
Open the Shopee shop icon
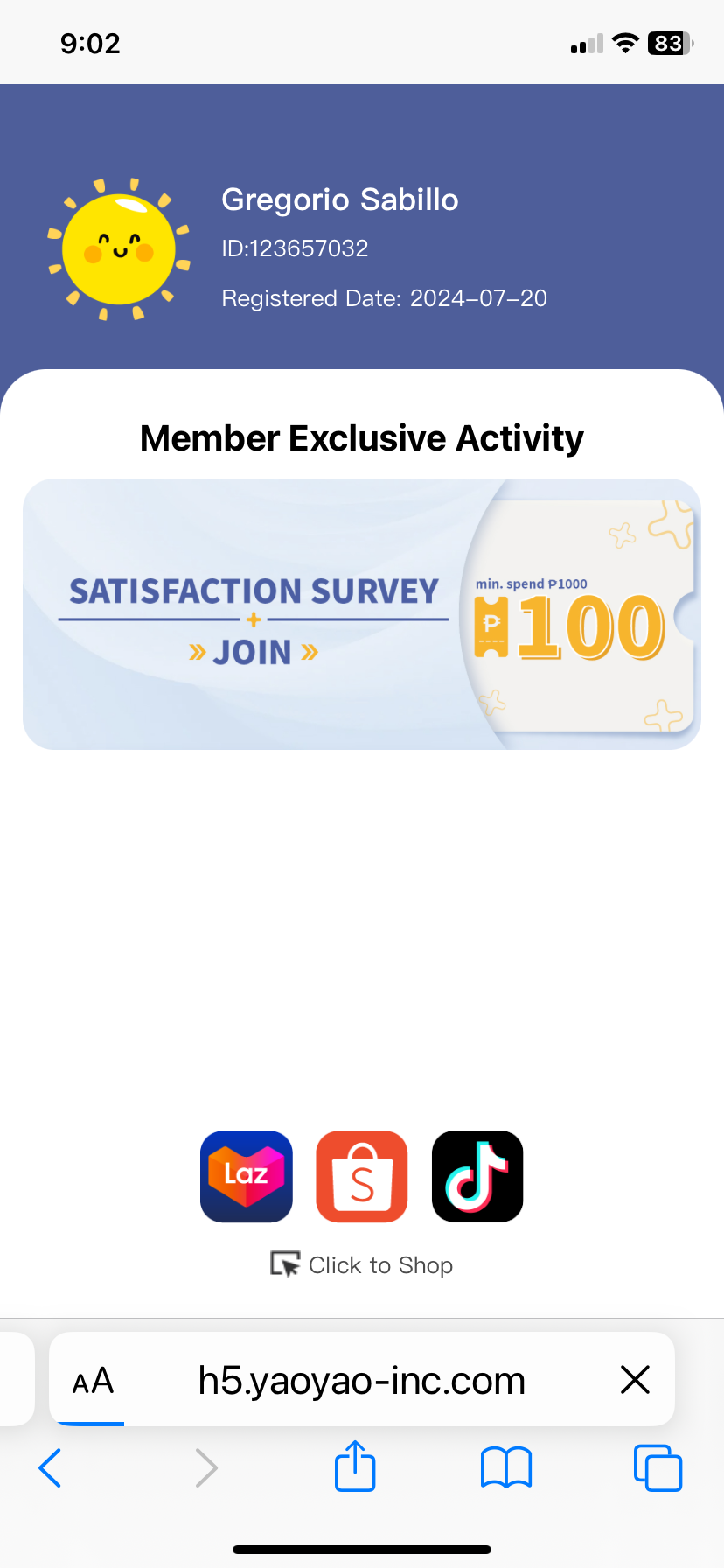(x=362, y=1177)
